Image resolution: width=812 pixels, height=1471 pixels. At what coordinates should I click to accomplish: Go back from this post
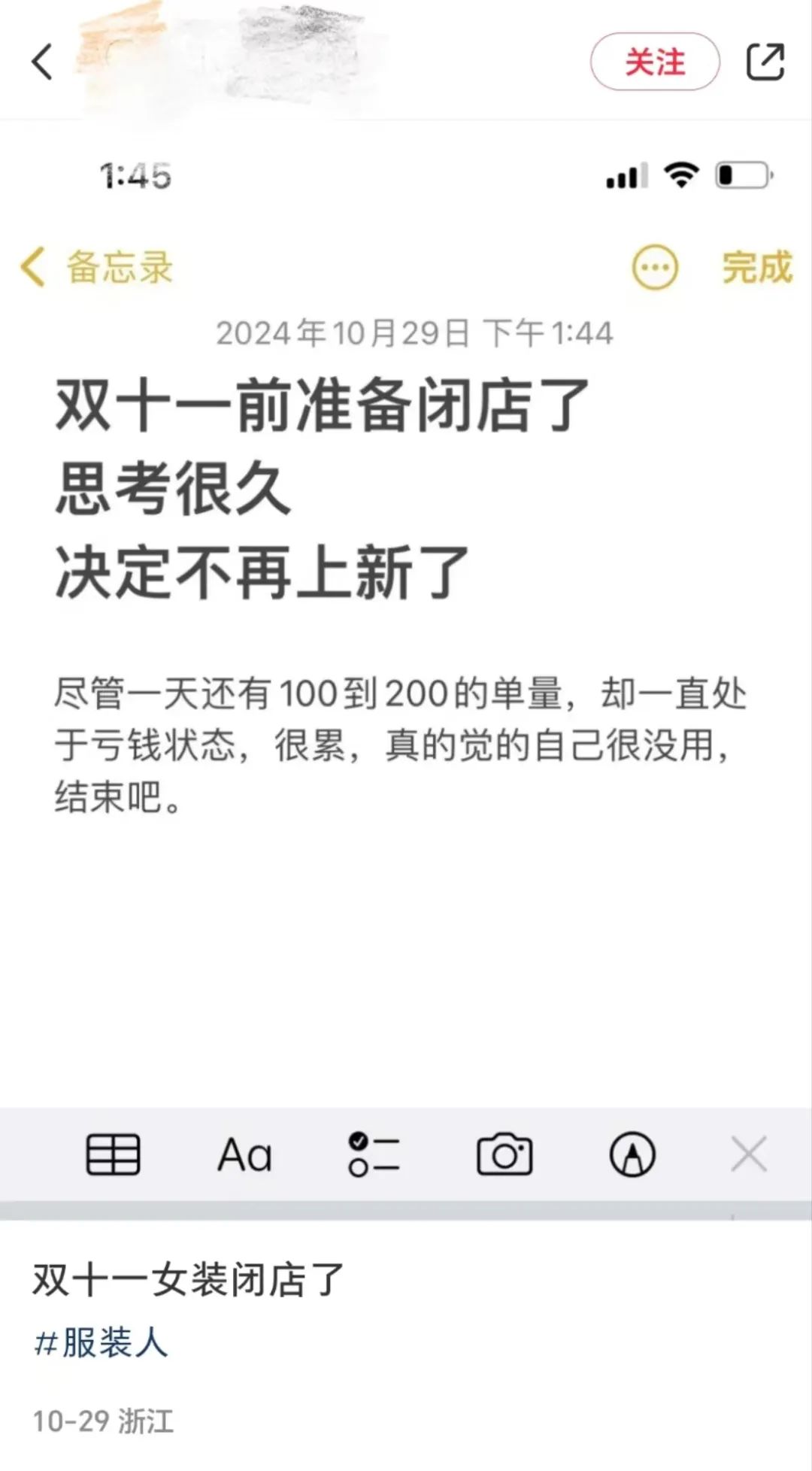42,62
